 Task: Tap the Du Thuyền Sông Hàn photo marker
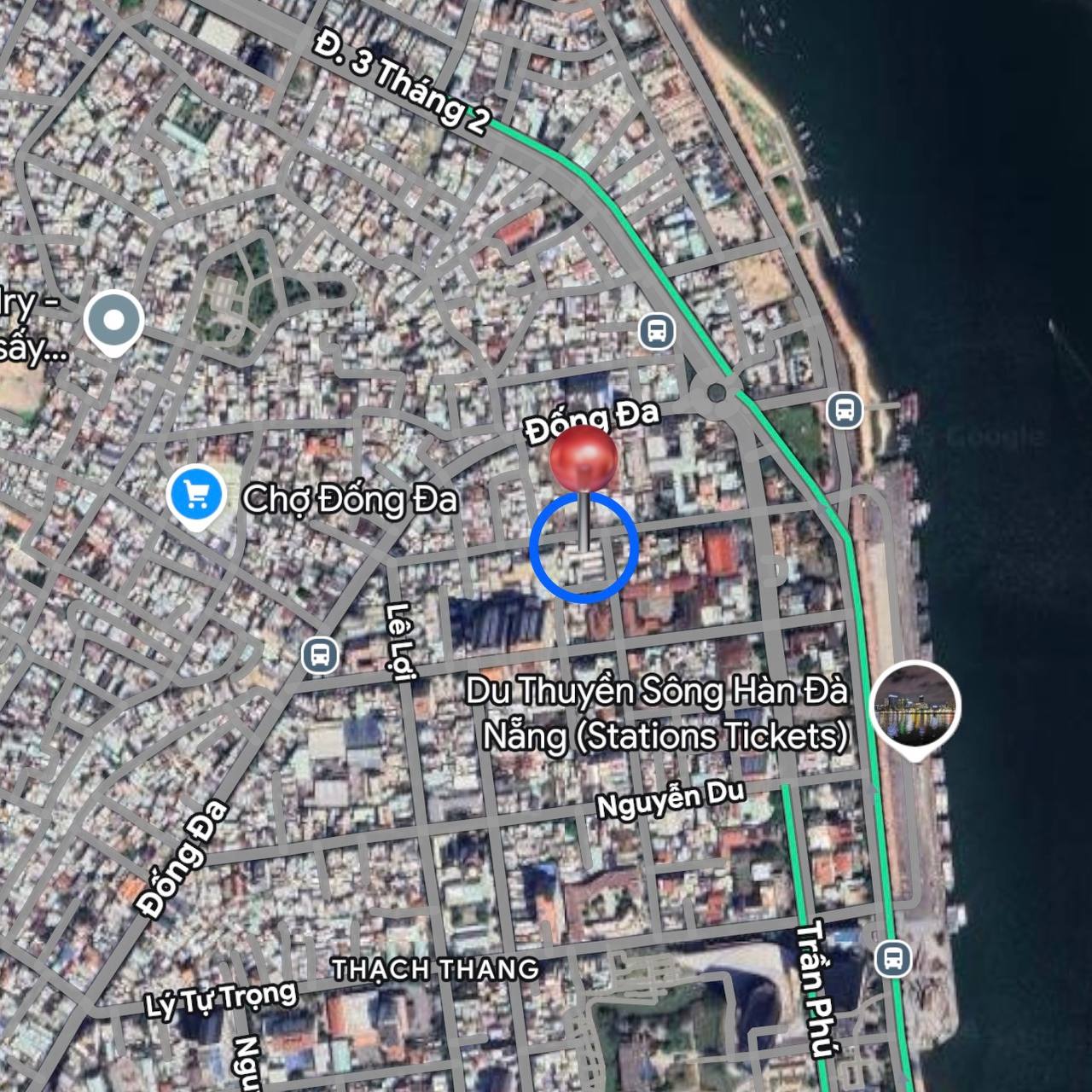(915, 706)
